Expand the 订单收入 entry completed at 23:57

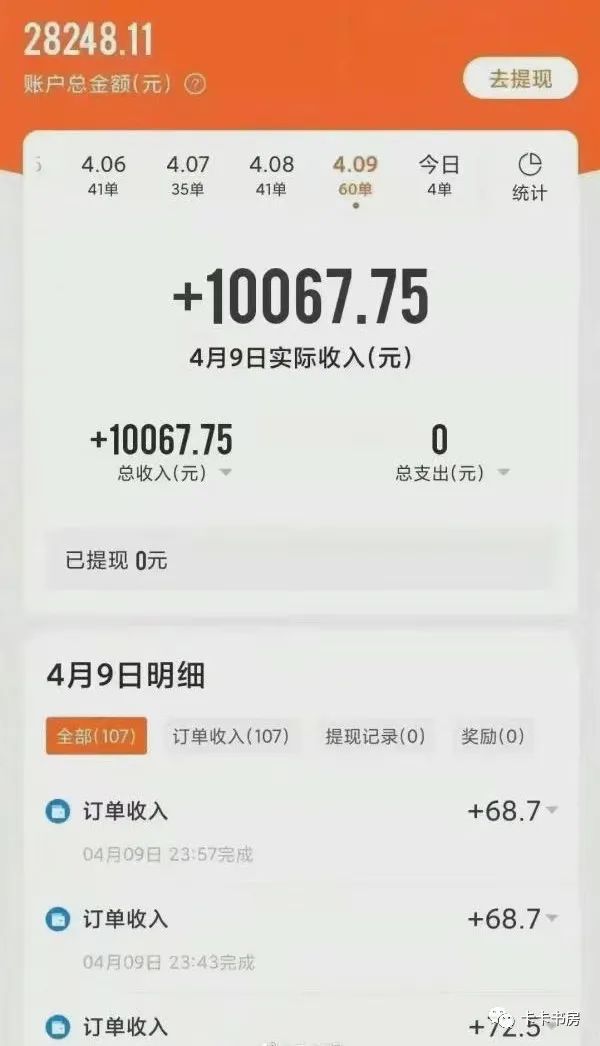coord(553,810)
